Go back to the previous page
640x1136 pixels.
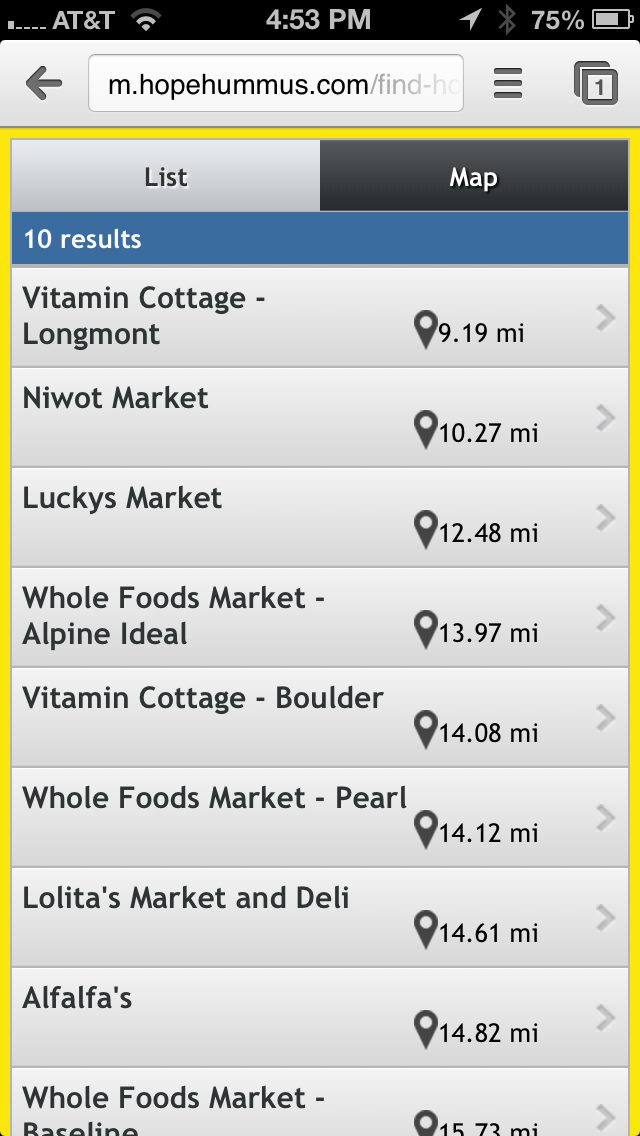coord(44,84)
